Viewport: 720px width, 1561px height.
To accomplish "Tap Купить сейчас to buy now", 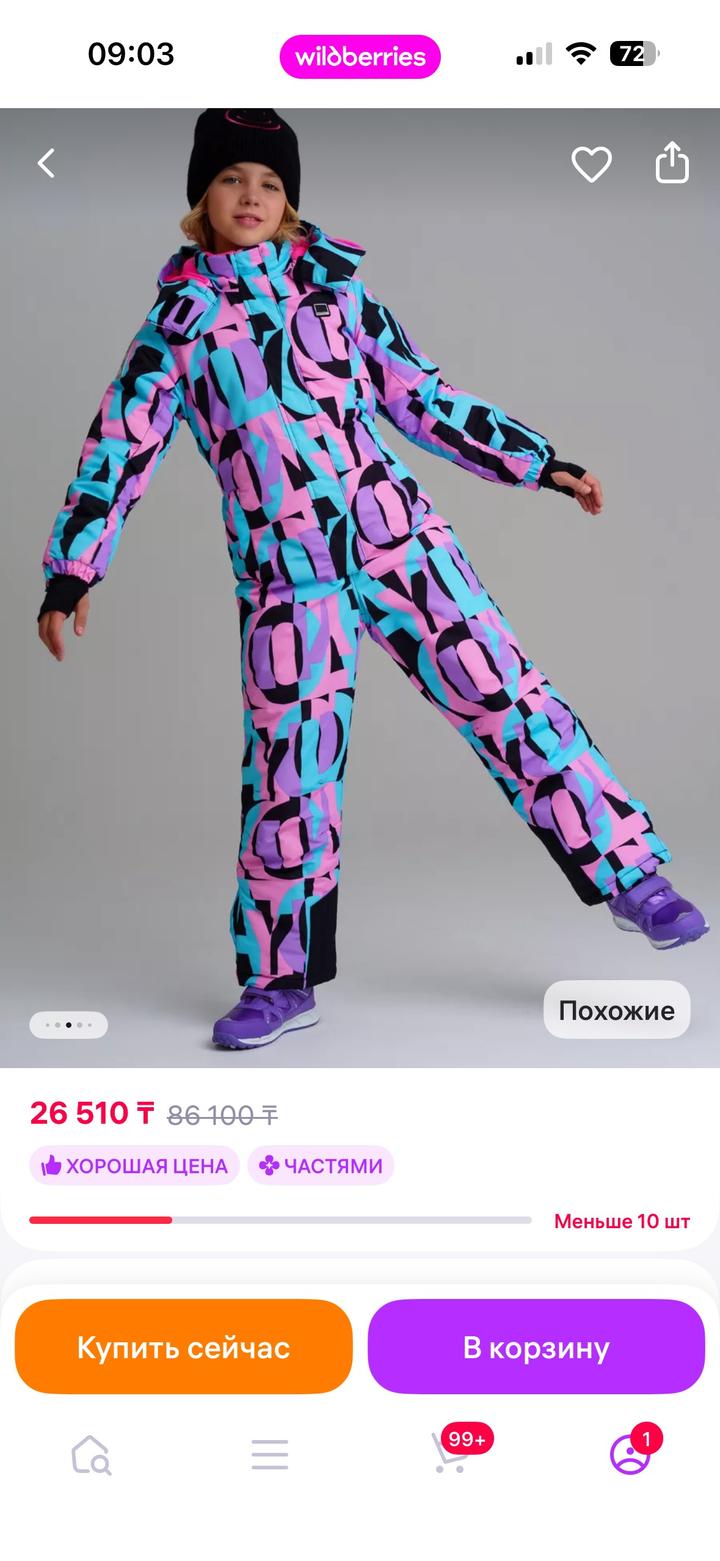I will pos(184,1347).
